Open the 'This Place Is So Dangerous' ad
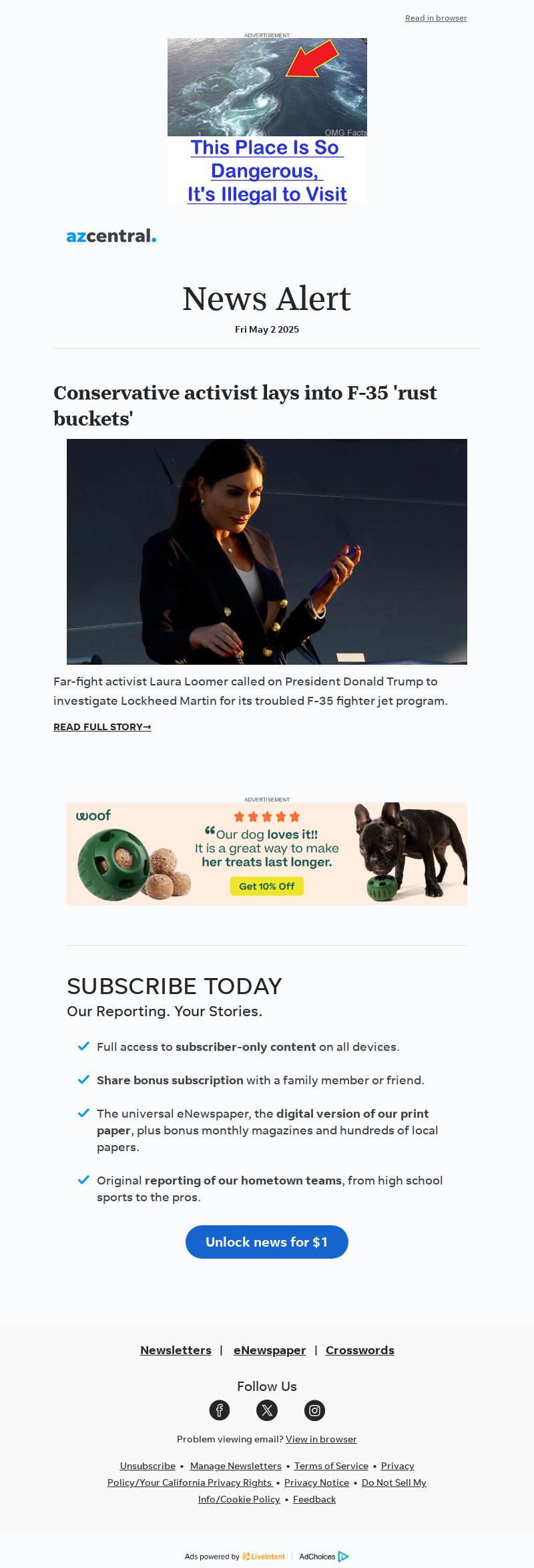Viewport: 534px width, 1568px height. pos(267,171)
